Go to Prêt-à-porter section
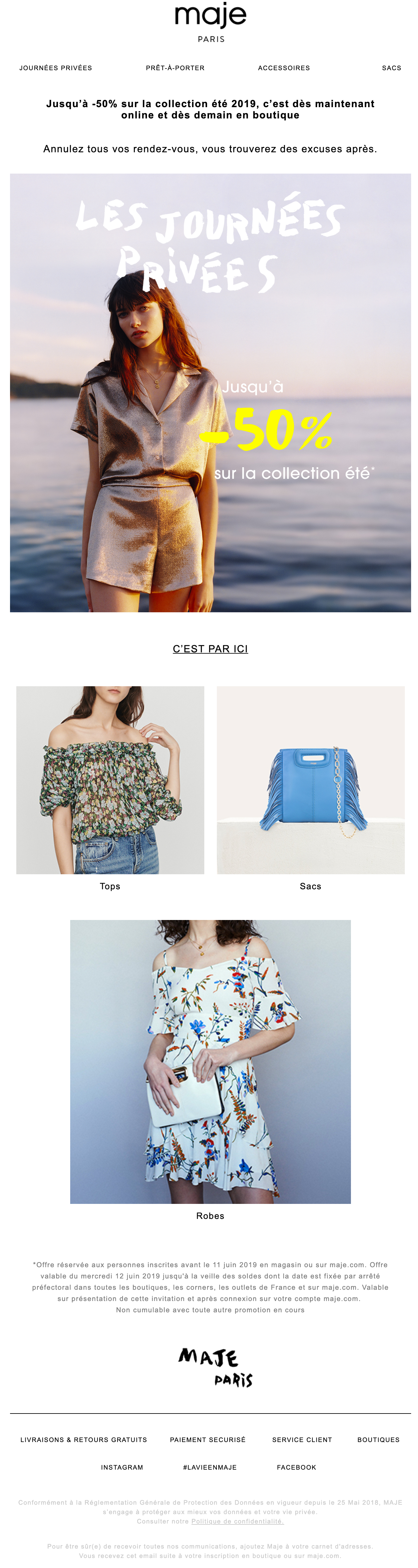 (175, 68)
